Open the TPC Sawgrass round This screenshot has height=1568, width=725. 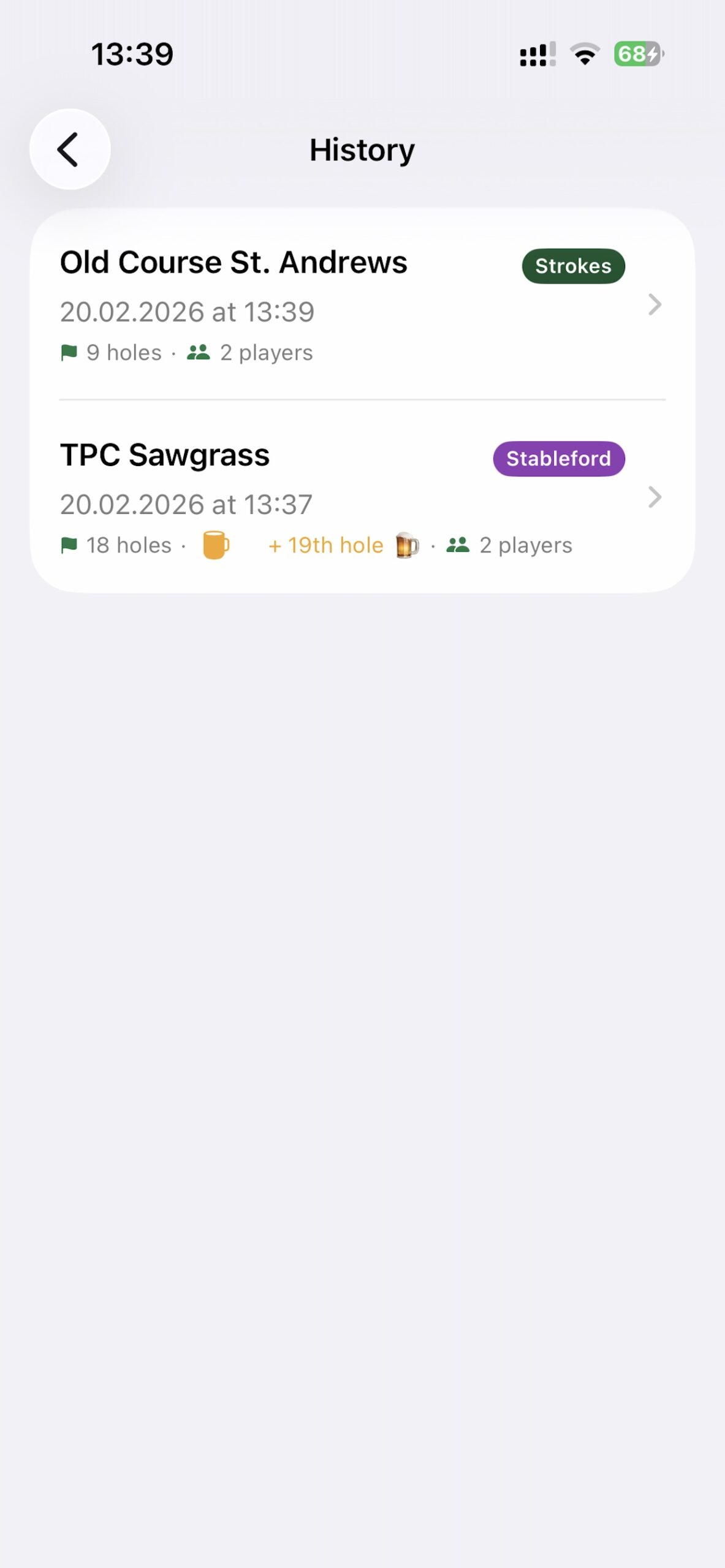click(362, 497)
